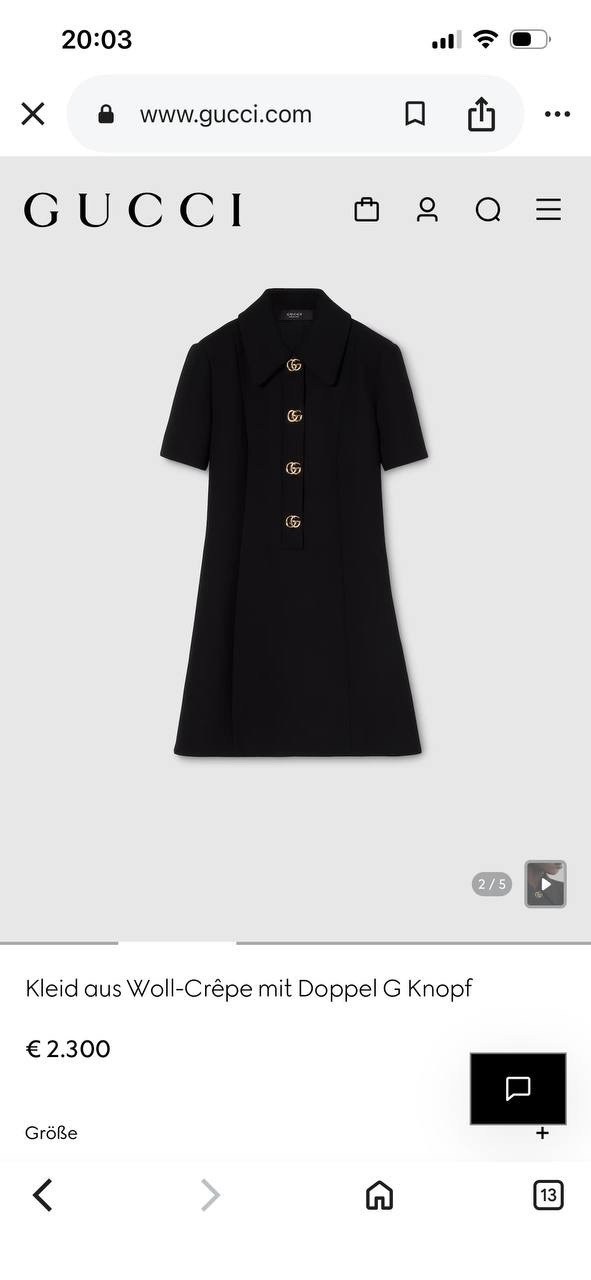Go back to the previous page

tap(42, 1195)
